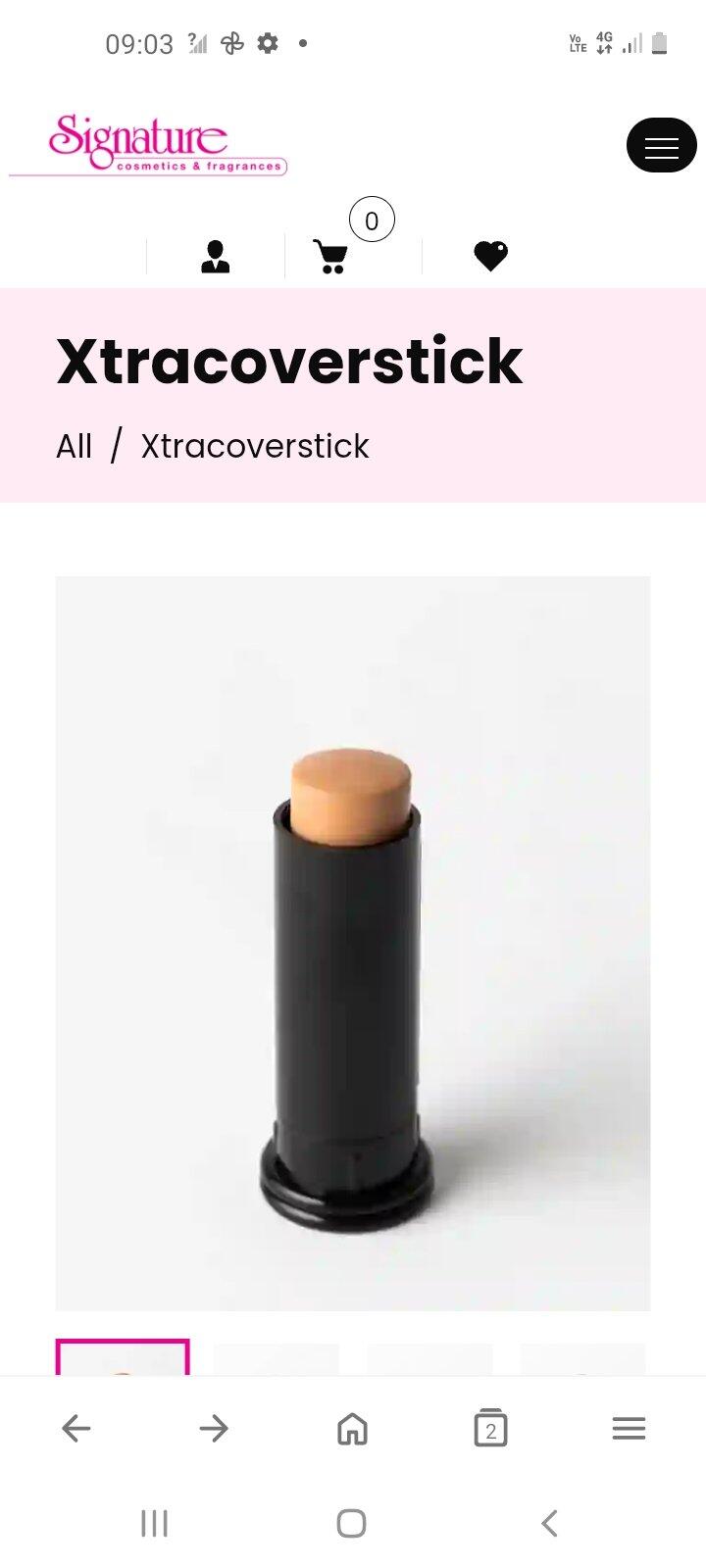This screenshot has height=1568, width=706.
Task: Tap the All breadcrumb link
Action: tap(74, 446)
